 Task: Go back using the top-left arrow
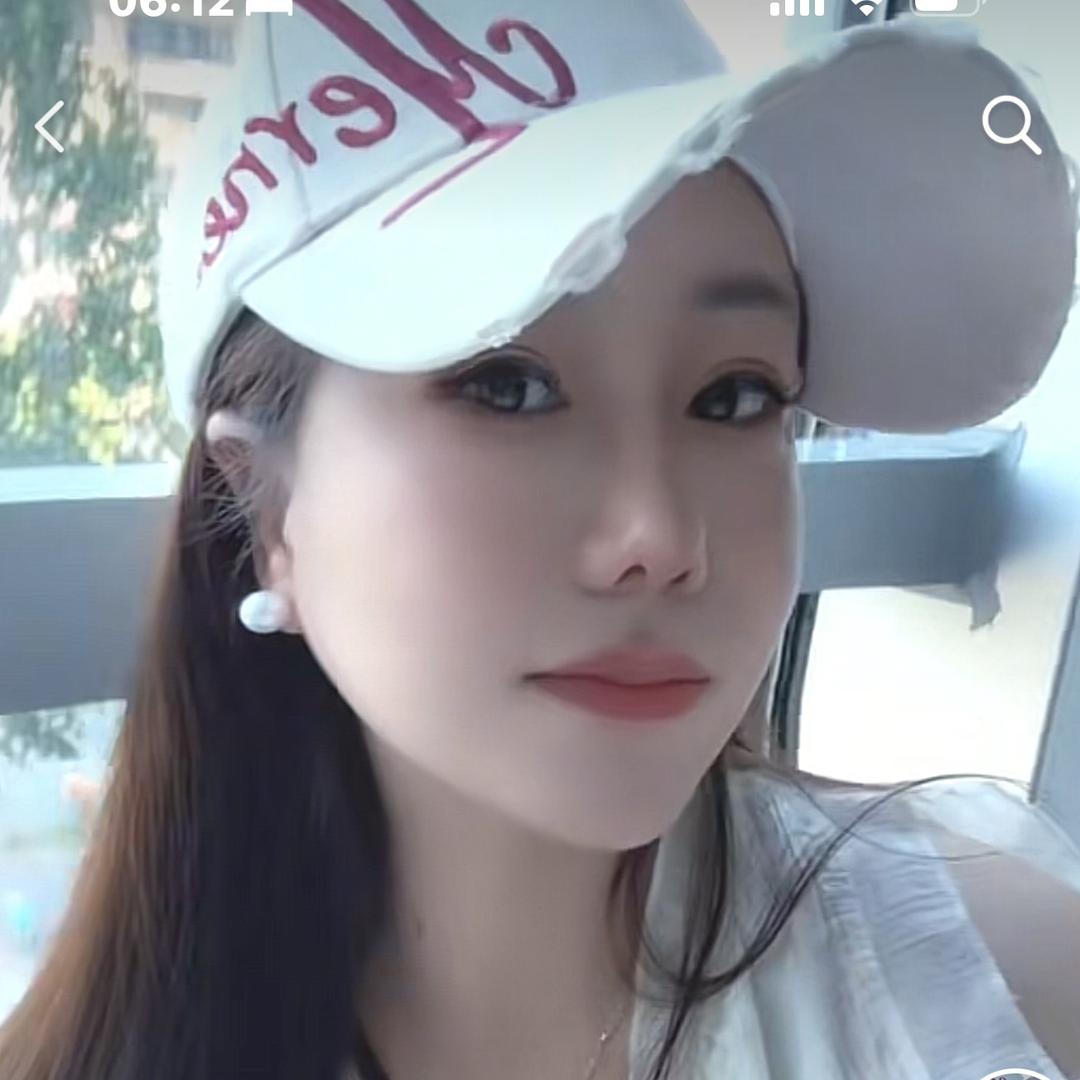(50, 127)
